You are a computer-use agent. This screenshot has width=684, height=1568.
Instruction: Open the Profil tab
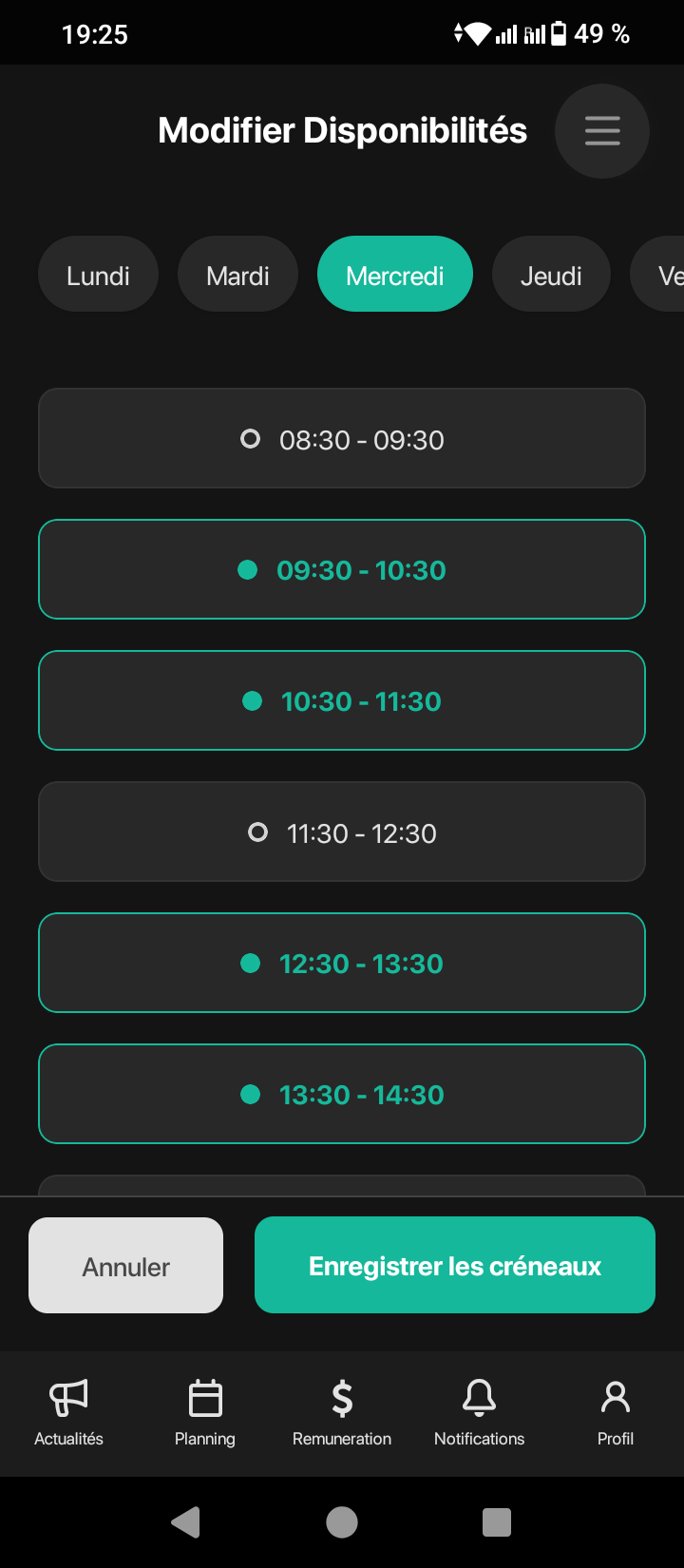click(x=616, y=1413)
